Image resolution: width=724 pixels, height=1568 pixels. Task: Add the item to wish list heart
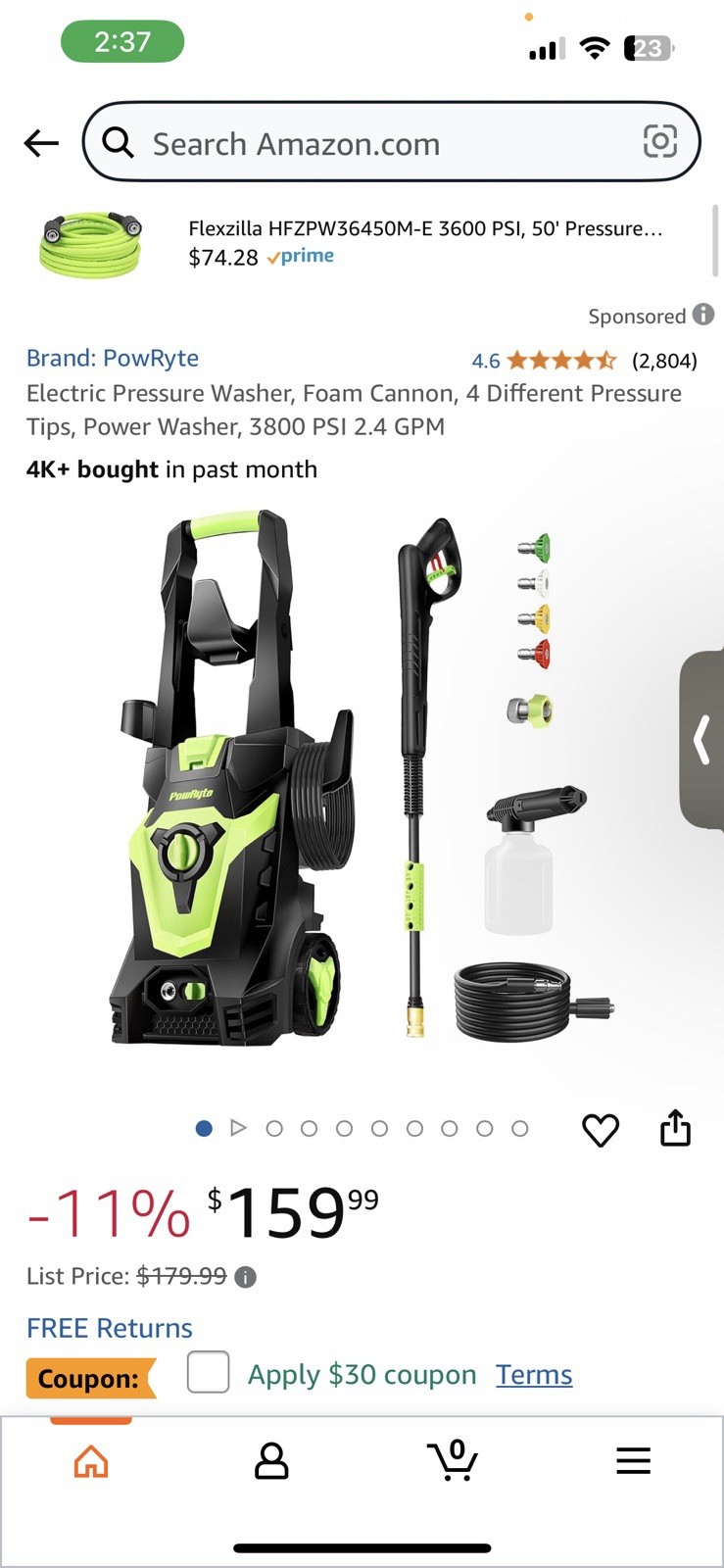pos(601,1130)
